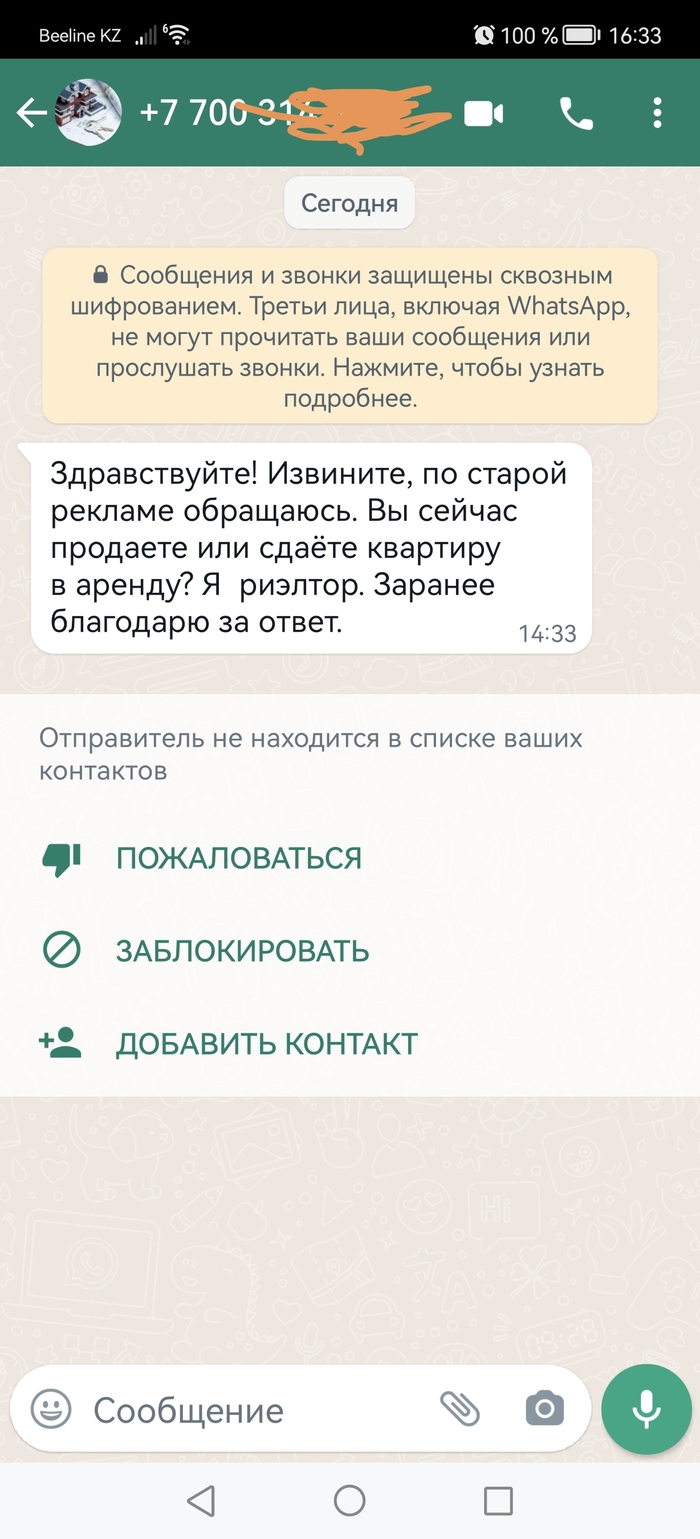Block the sender via ЗАБЛОКИРОВАТЬ
700x1539 pixels.
coord(242,951)
